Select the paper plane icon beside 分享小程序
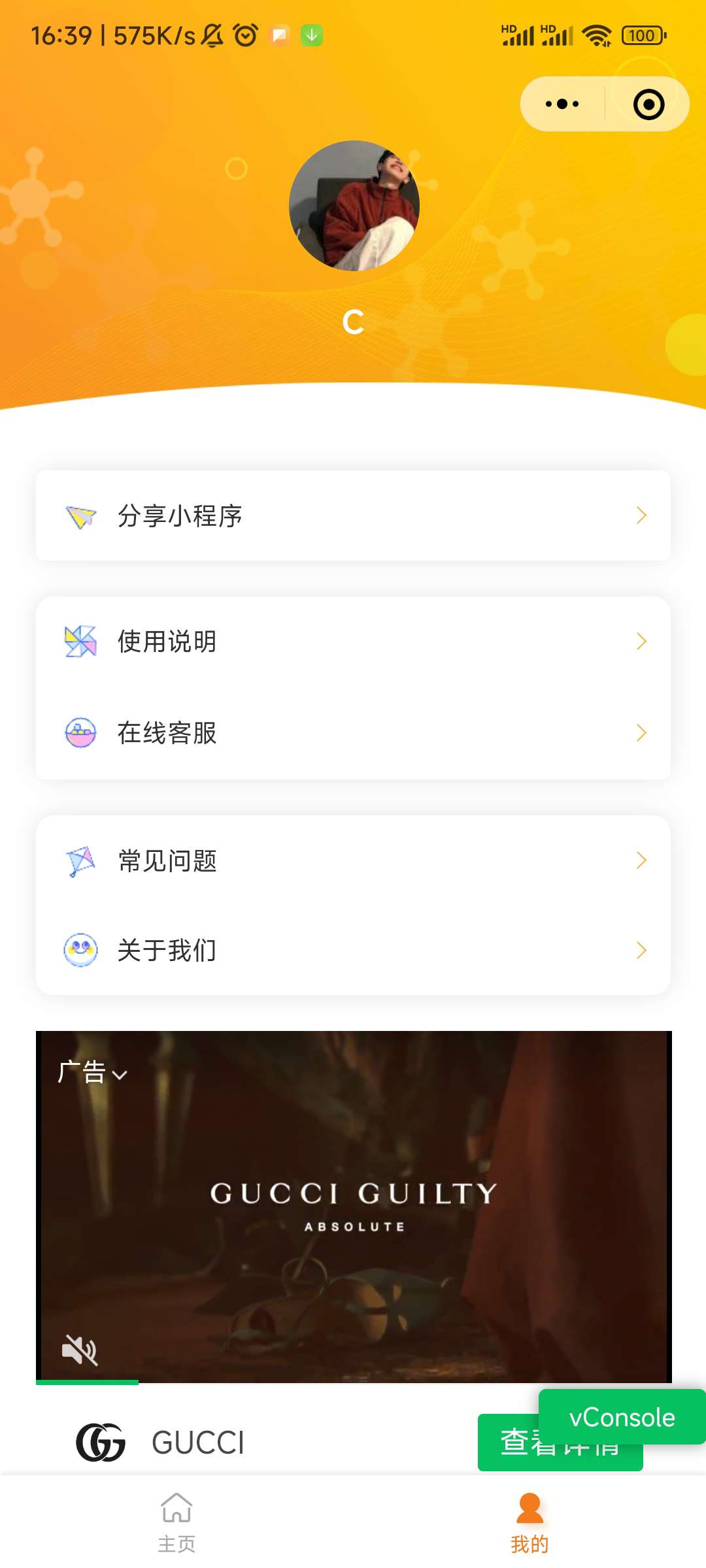Image resolution: width=706 pixels, height=1568 pixels. 80,515
